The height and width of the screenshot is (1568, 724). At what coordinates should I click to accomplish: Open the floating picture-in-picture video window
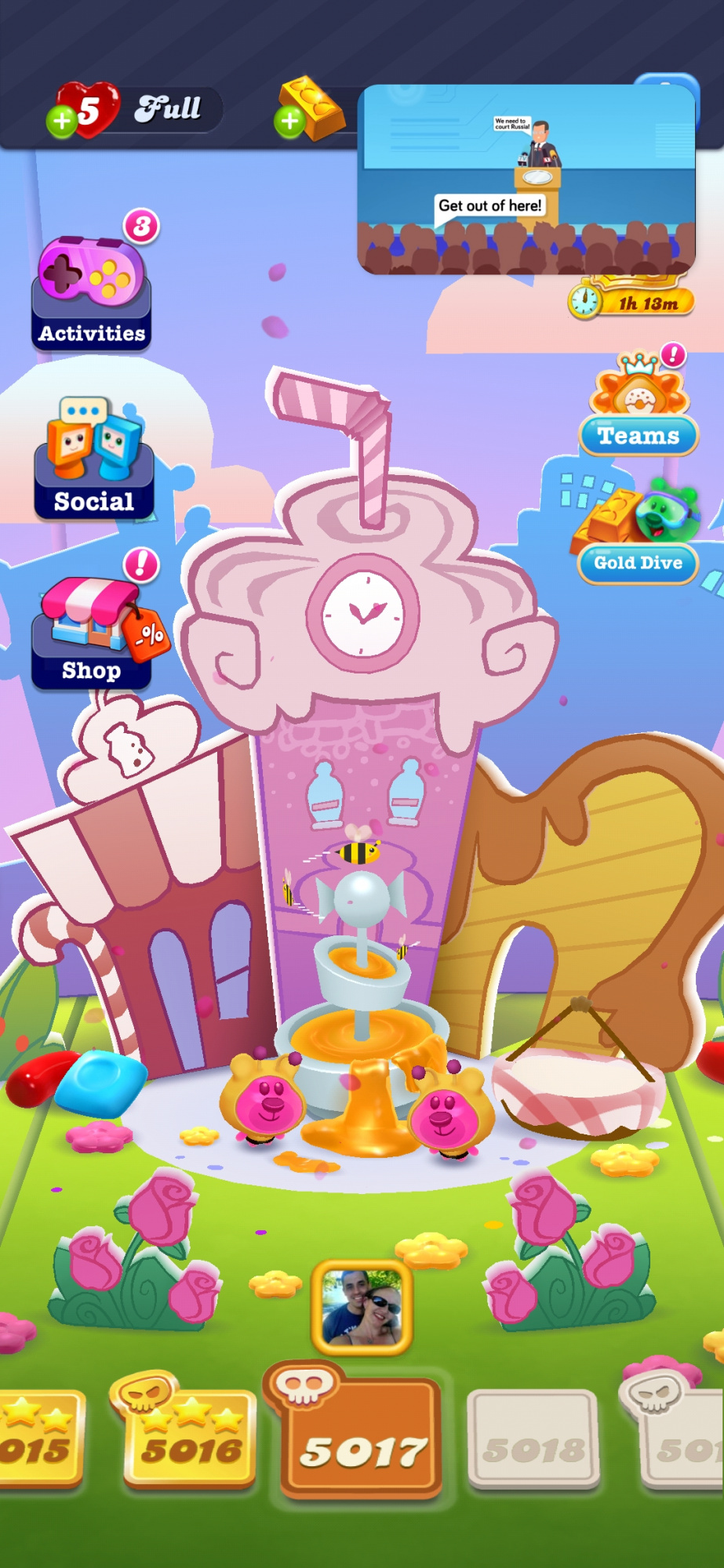point(526,180)
